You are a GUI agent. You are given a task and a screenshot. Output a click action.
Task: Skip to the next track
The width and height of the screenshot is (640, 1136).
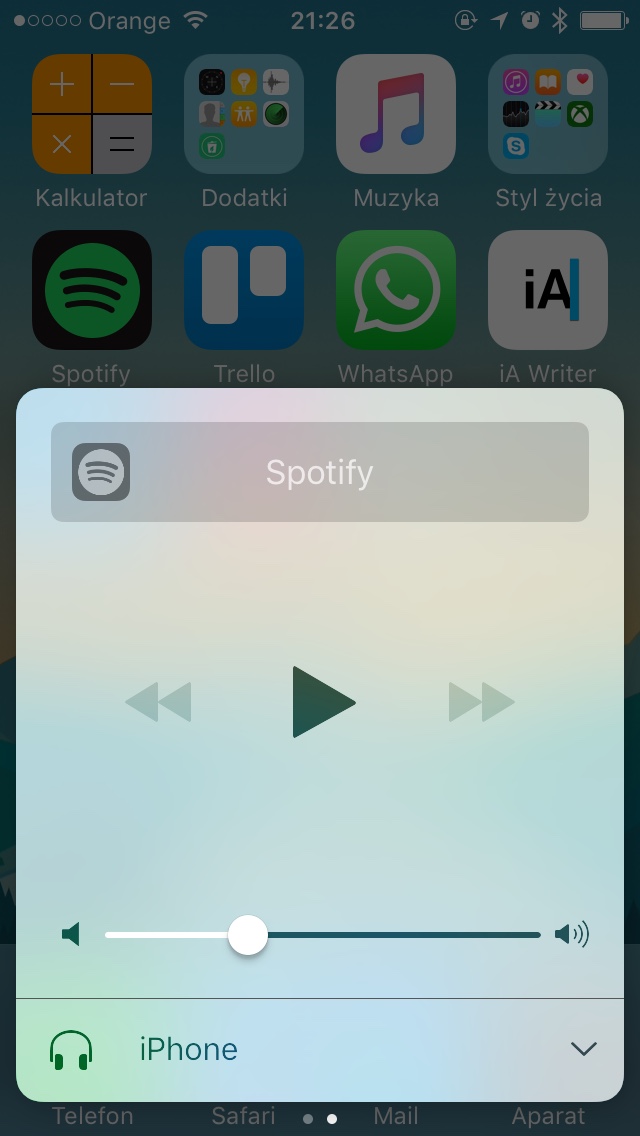click(x=481, y=702)
